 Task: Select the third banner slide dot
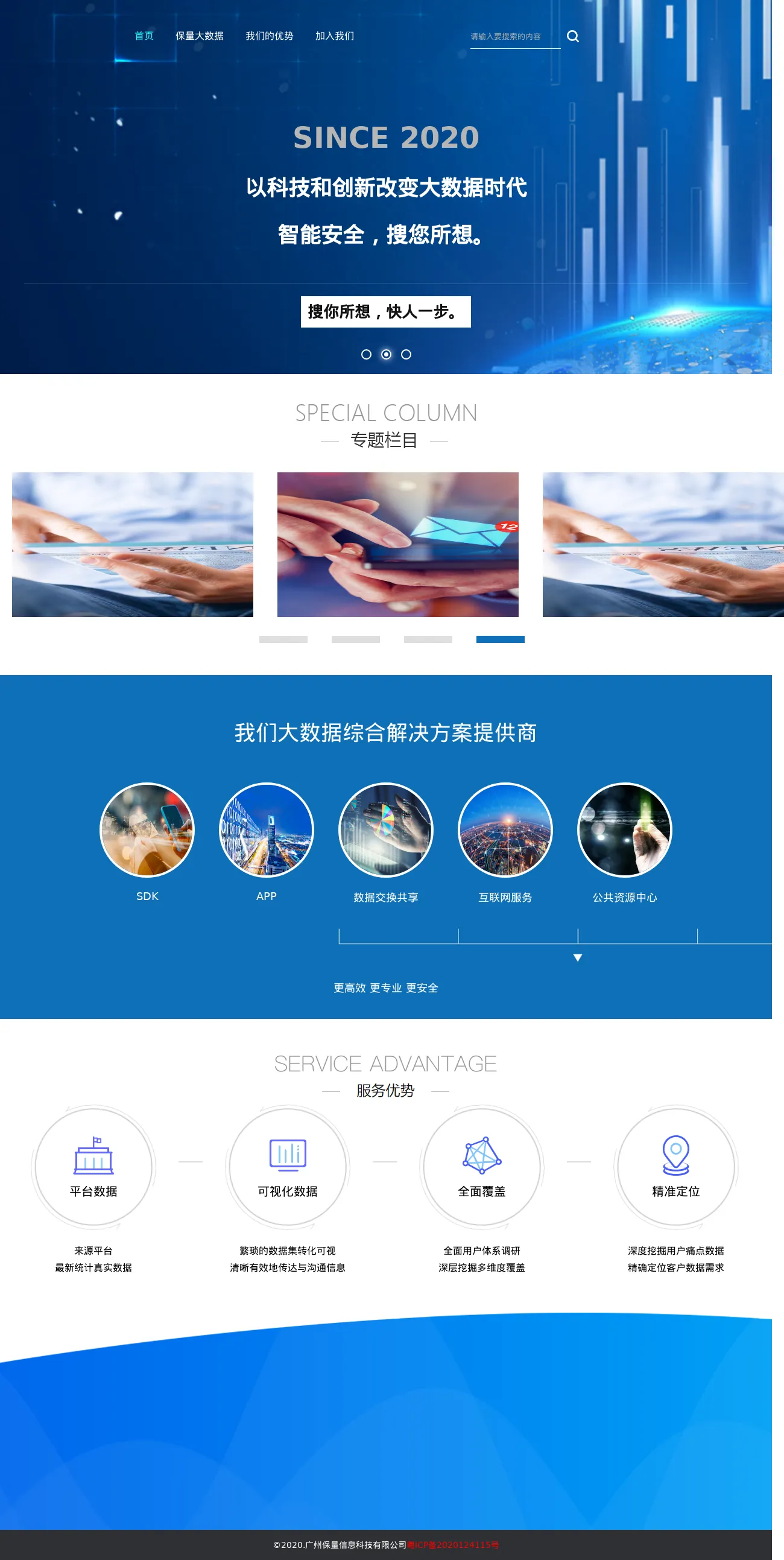(406, 354)
